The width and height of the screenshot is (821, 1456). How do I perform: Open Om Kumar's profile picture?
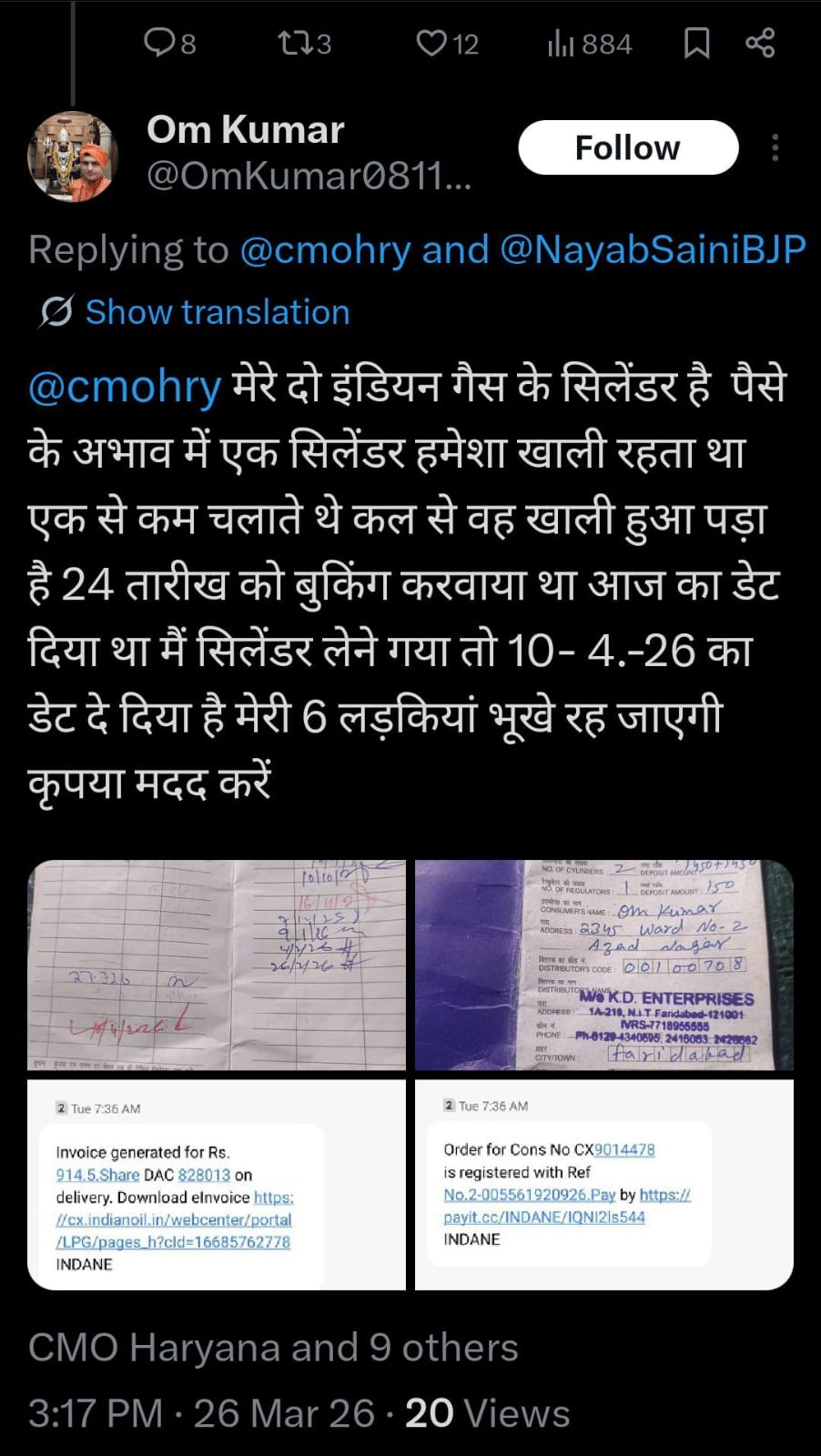tap(74, 156)
